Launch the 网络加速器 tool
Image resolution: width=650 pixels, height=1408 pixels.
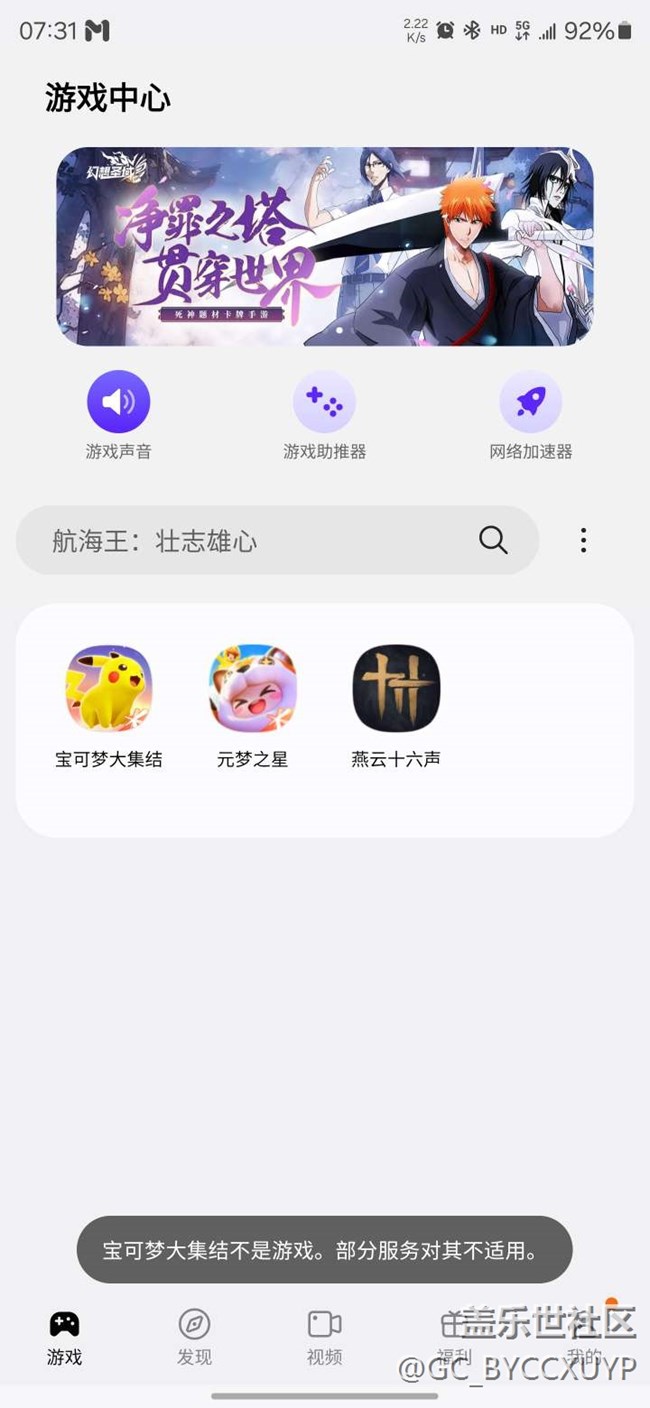530,402
